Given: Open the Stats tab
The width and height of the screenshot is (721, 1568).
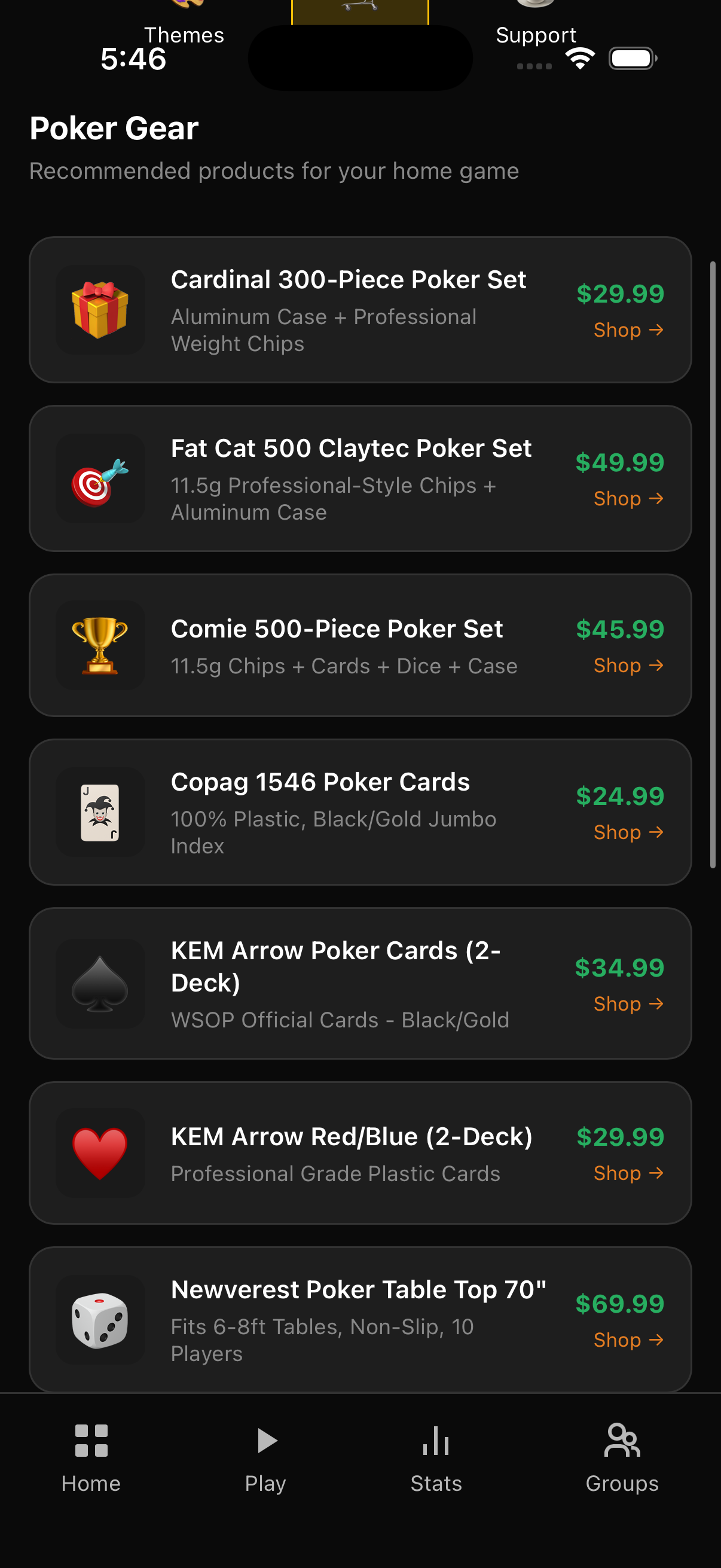Looking at the screenshot, I should (x=436, y=1458).
